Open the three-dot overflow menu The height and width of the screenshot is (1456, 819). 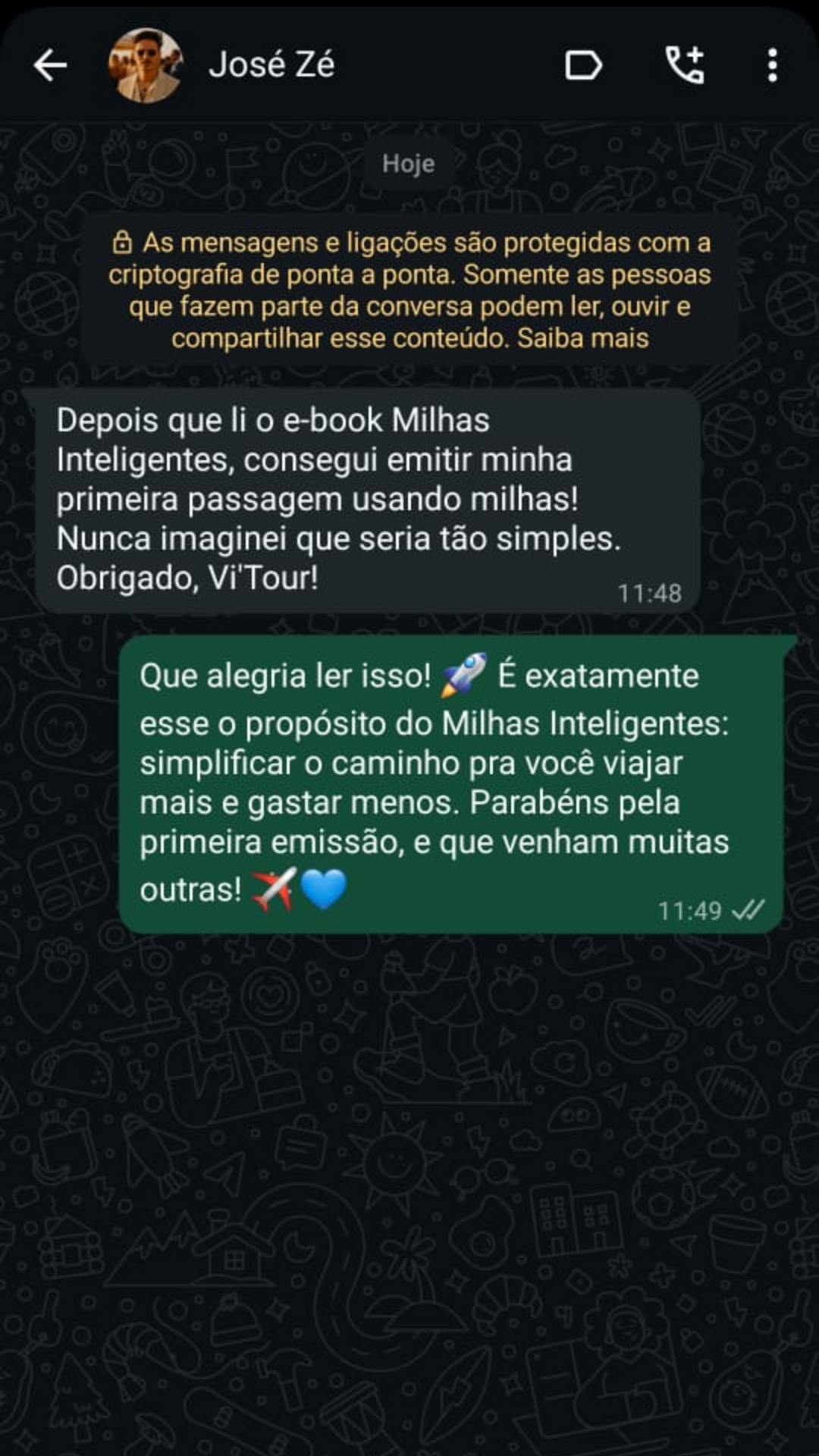point(772,65)
